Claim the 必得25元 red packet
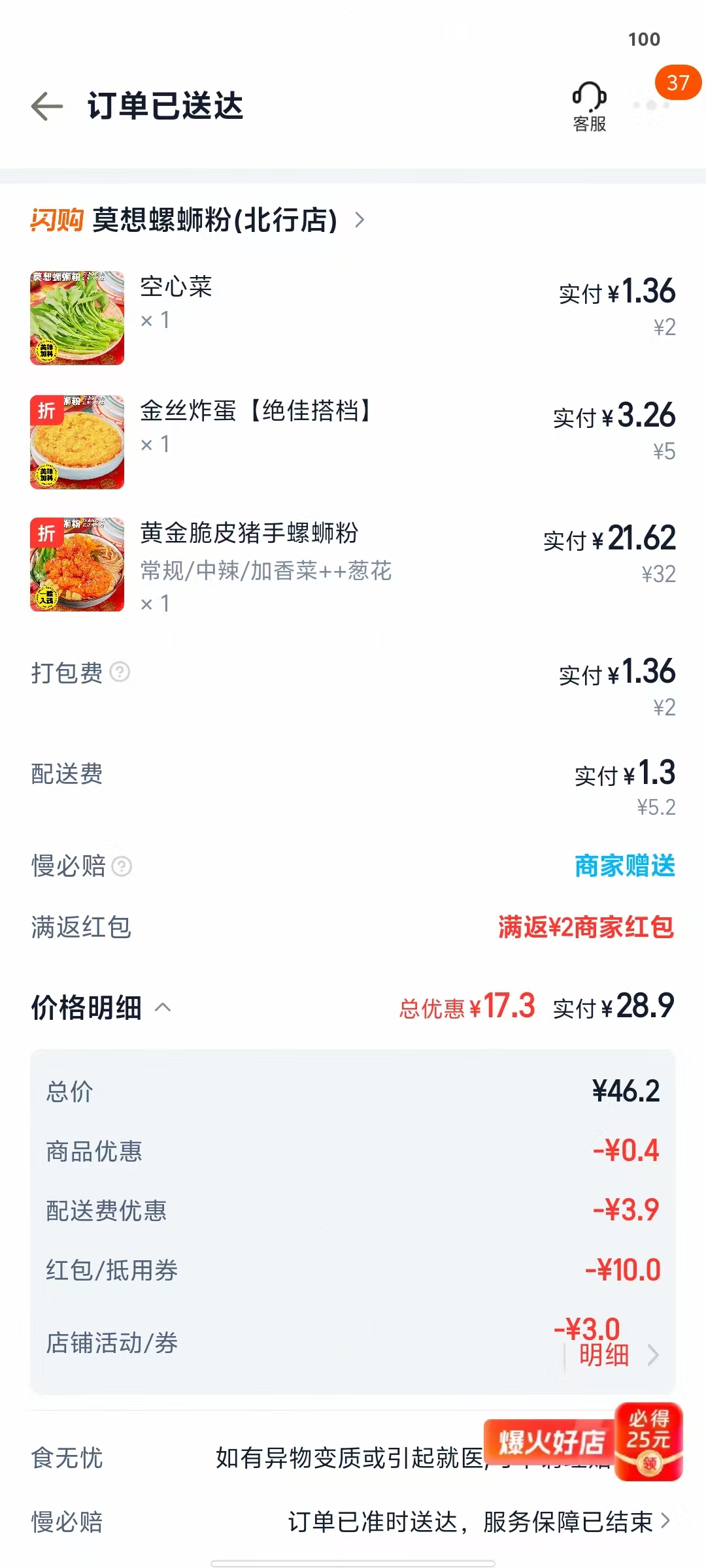Screen dimensions: 706x1568 coord(648,1441)
